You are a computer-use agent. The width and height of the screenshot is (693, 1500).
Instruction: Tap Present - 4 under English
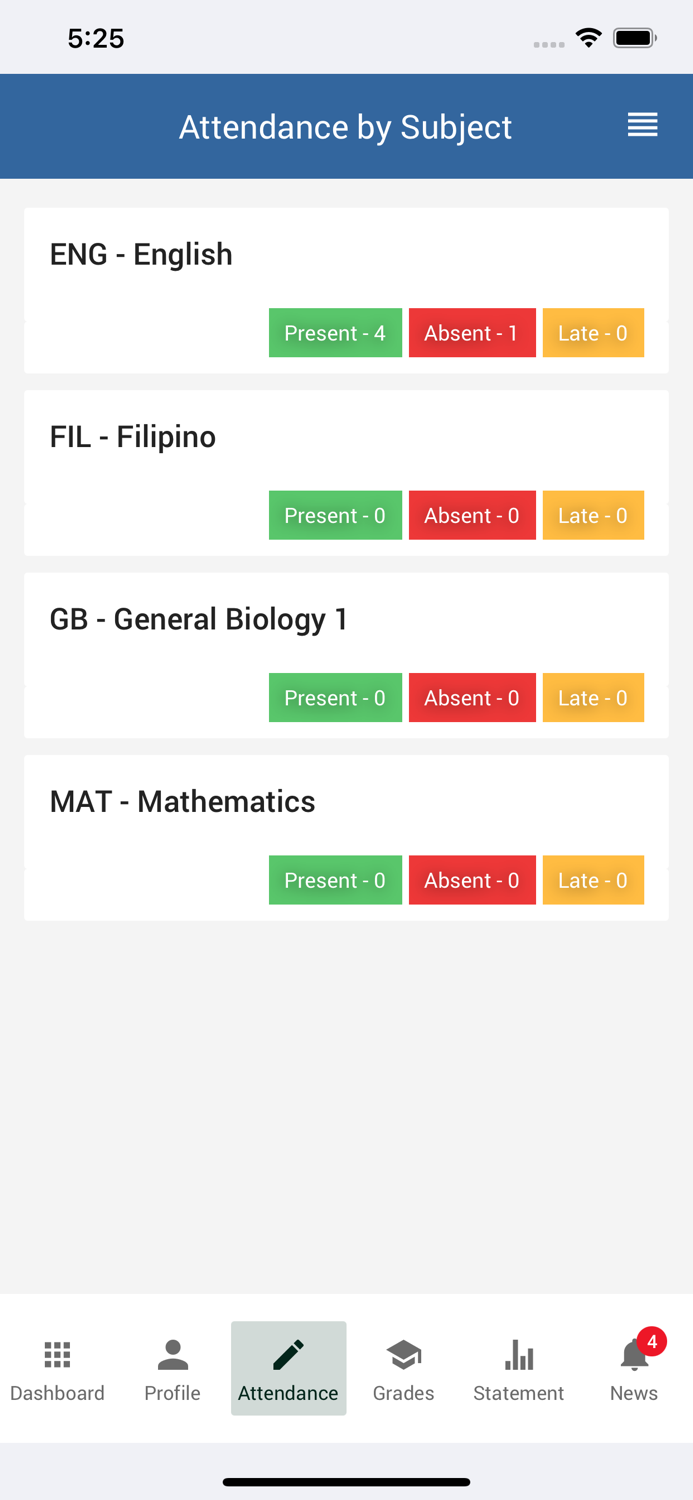coord(335,333)
